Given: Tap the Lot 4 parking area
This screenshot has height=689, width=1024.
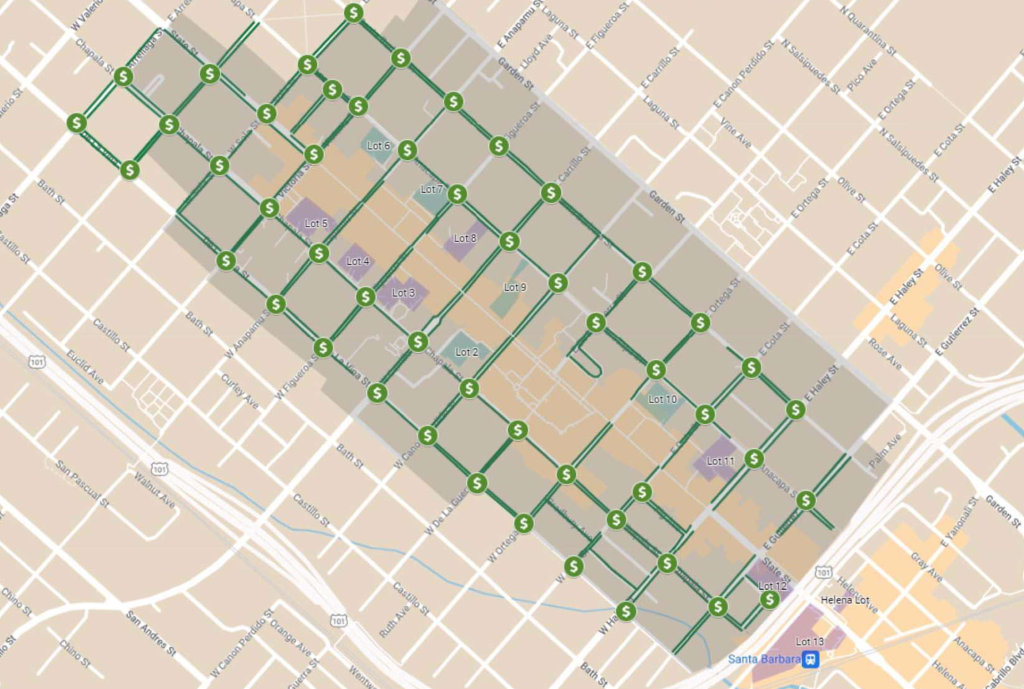Looking at the screenshot, I should click(x=358, y=261).
